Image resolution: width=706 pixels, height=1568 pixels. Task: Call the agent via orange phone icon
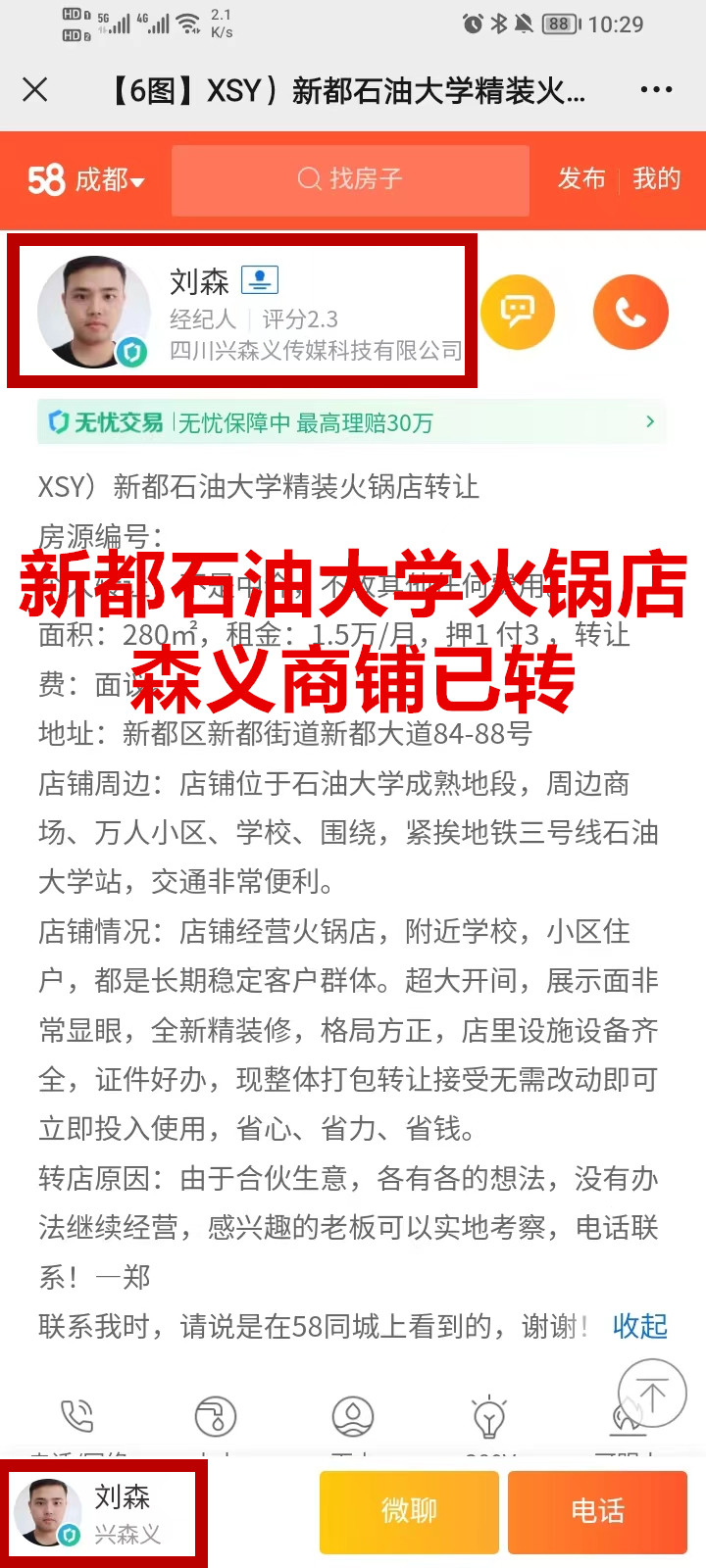tap(630, 312)
